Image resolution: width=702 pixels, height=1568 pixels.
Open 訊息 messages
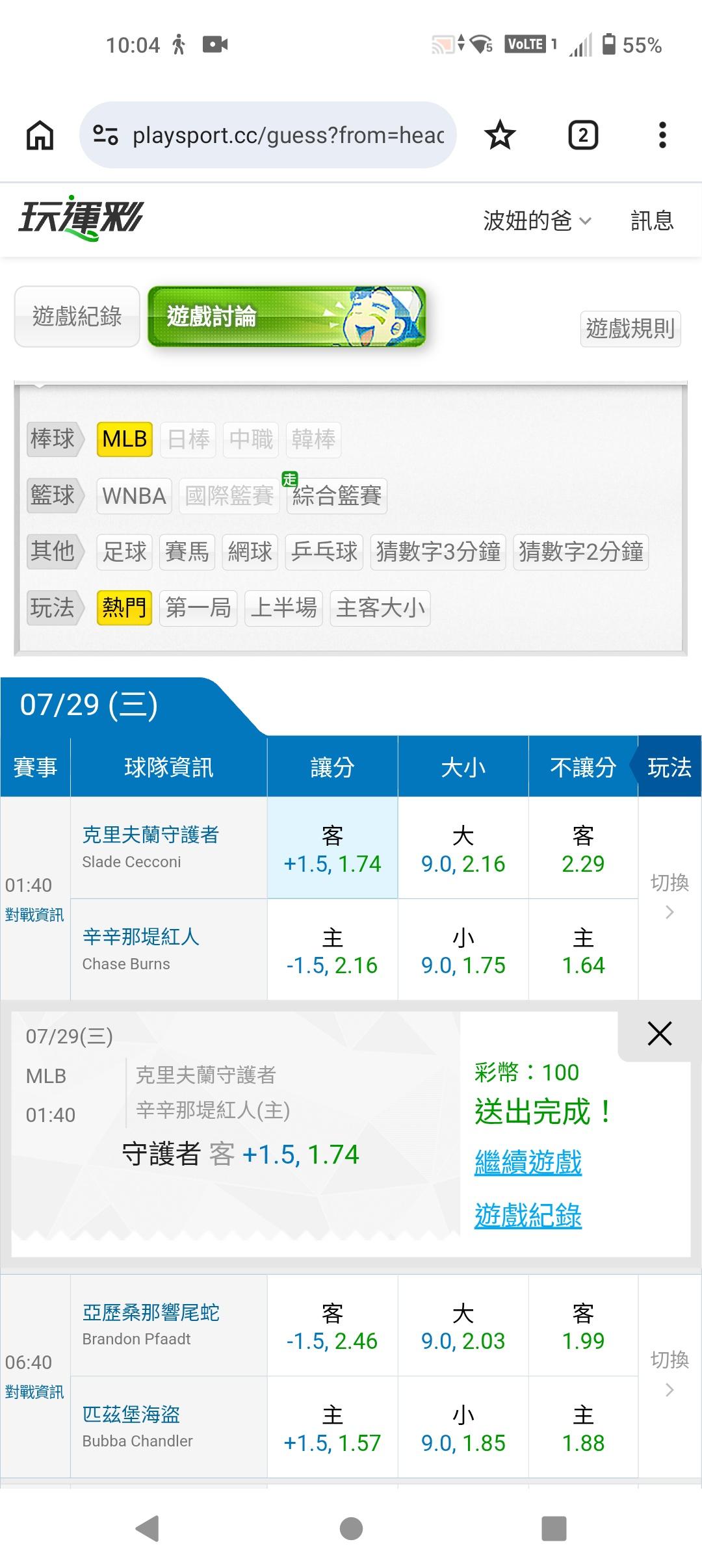(x=652, y=220)
